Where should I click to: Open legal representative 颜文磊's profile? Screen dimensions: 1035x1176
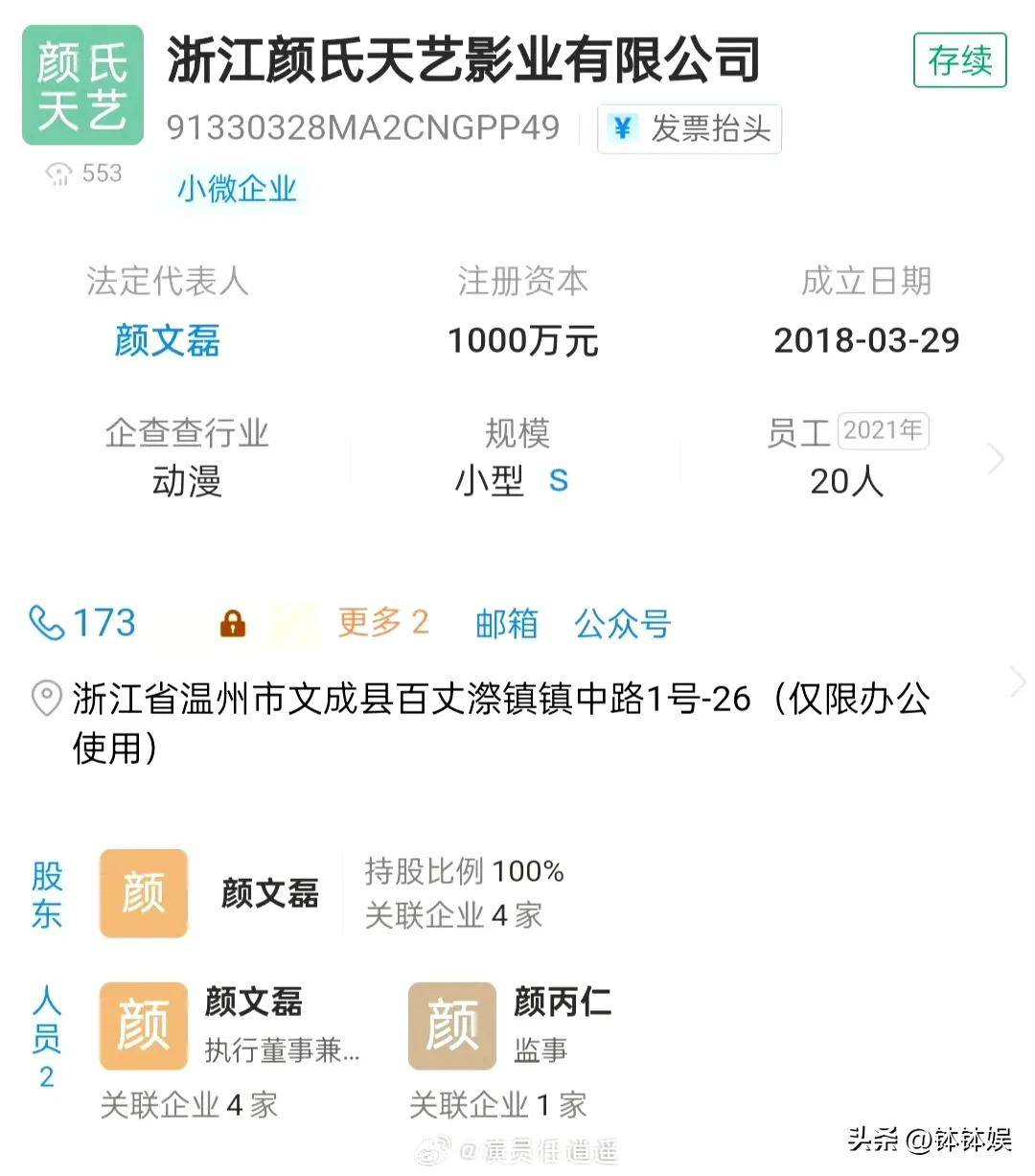[x=168, y=340]
